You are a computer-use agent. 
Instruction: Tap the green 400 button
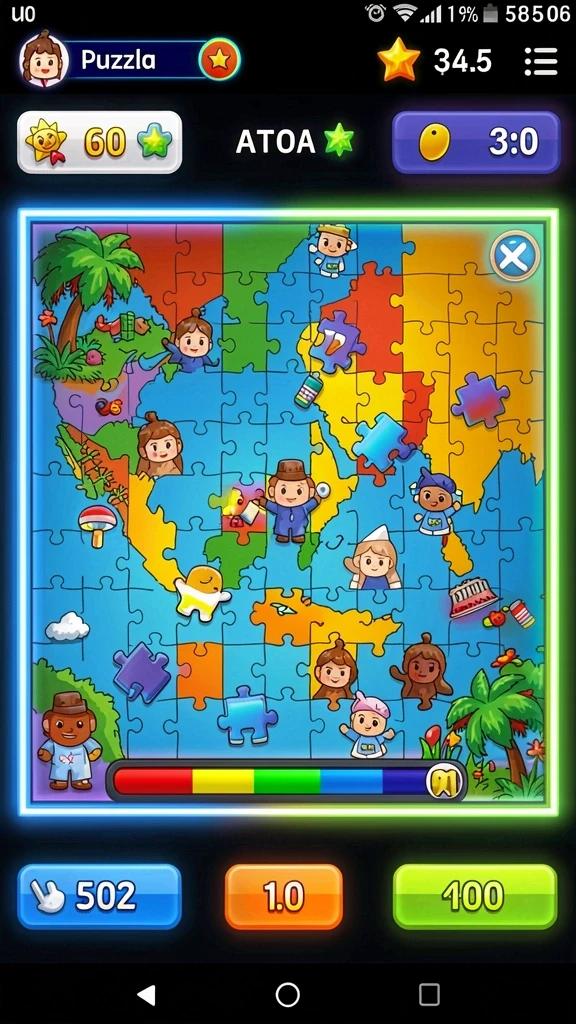[x=475, y=896]
